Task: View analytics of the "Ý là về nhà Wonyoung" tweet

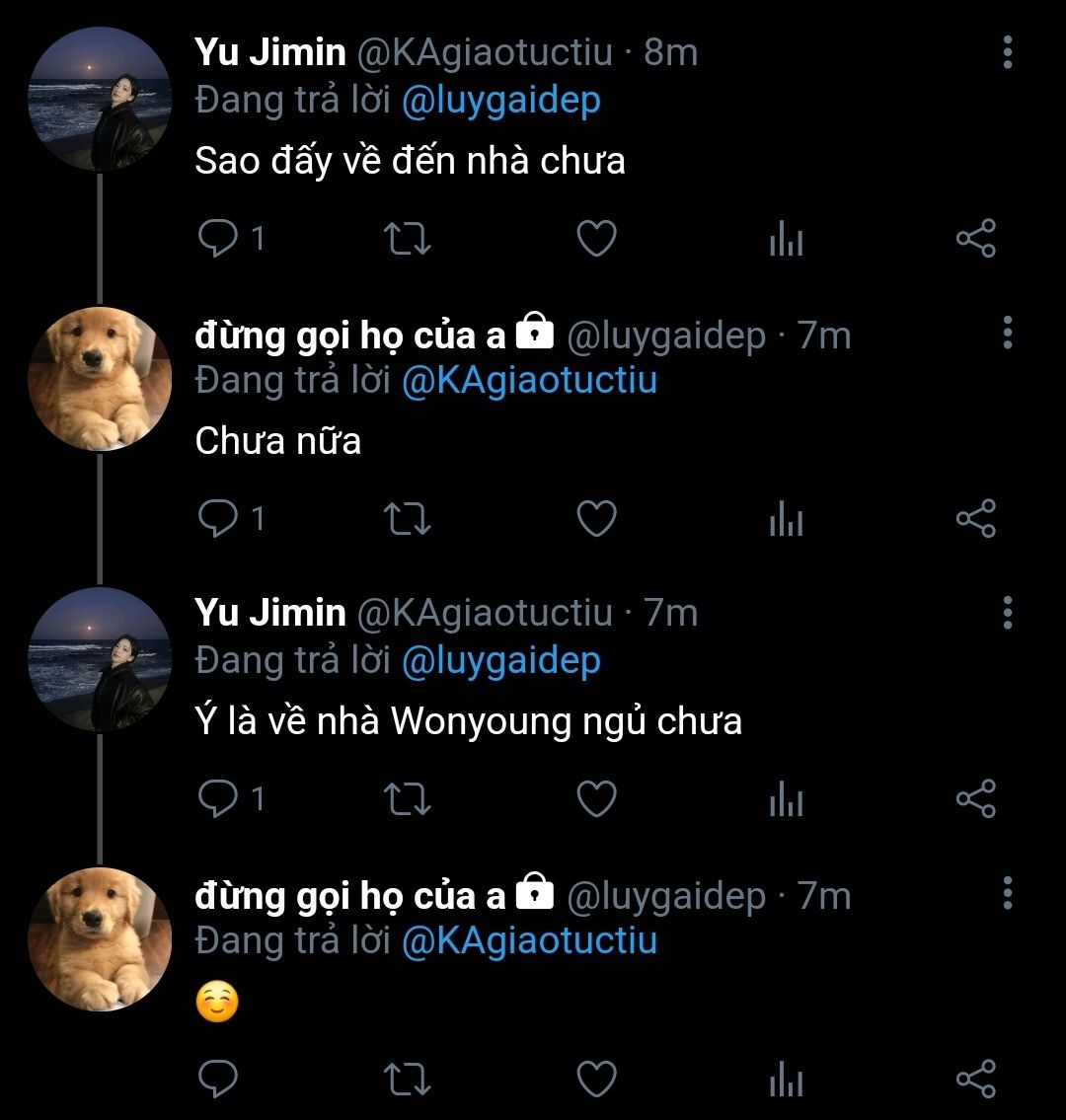Action: 786,799
